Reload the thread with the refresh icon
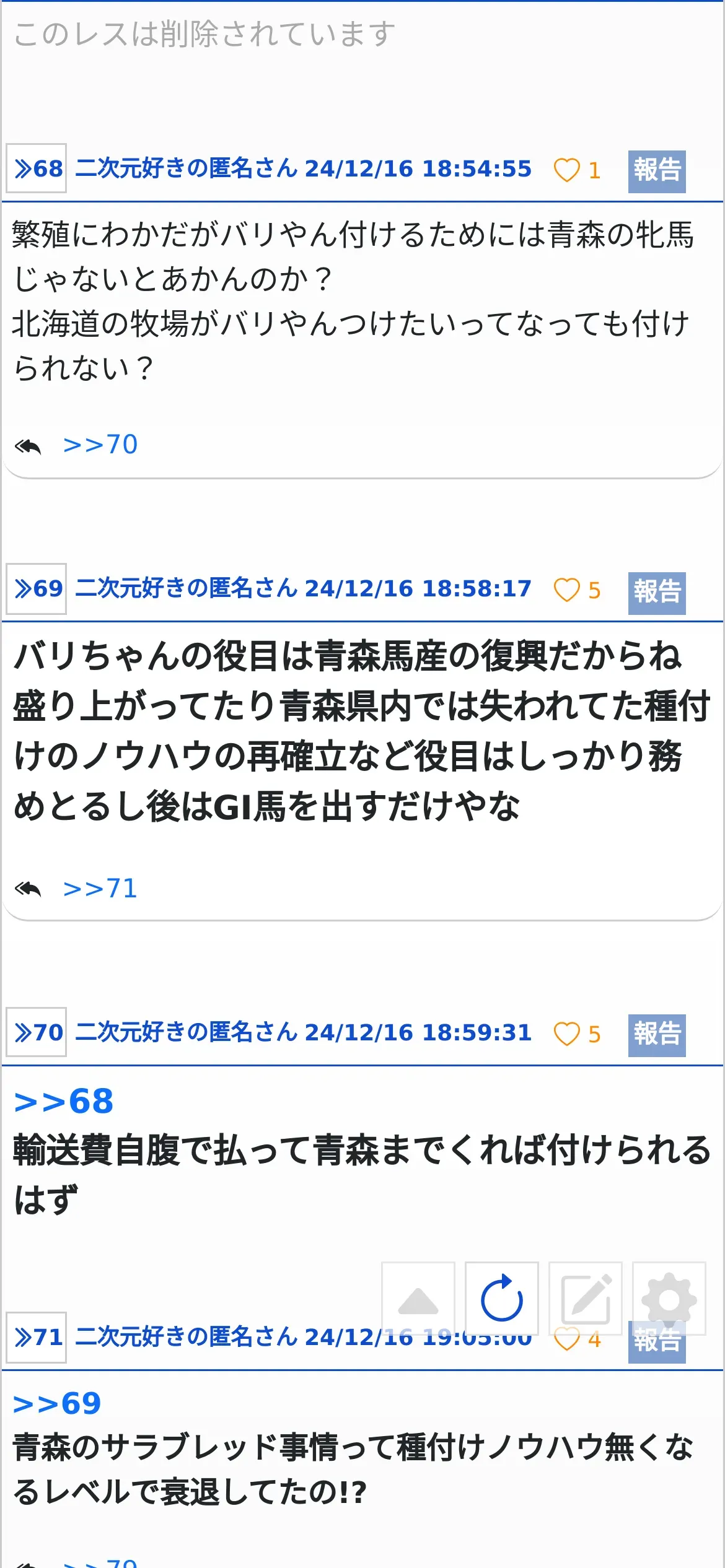Image resolution: width=725 pixels, height=1568 pixels. pos(502,1299)
